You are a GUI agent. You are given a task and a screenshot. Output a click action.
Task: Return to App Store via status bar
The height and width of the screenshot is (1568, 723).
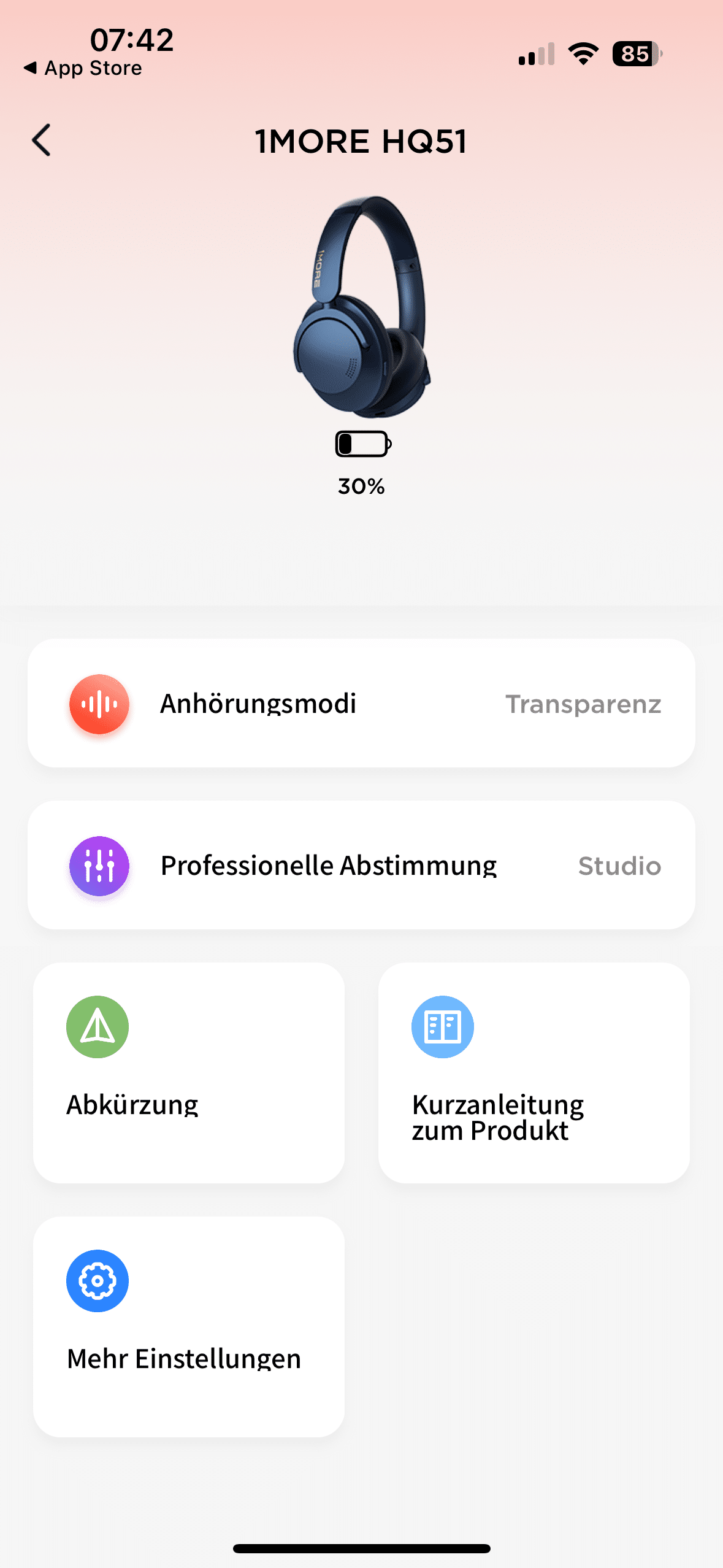[83, 68]
